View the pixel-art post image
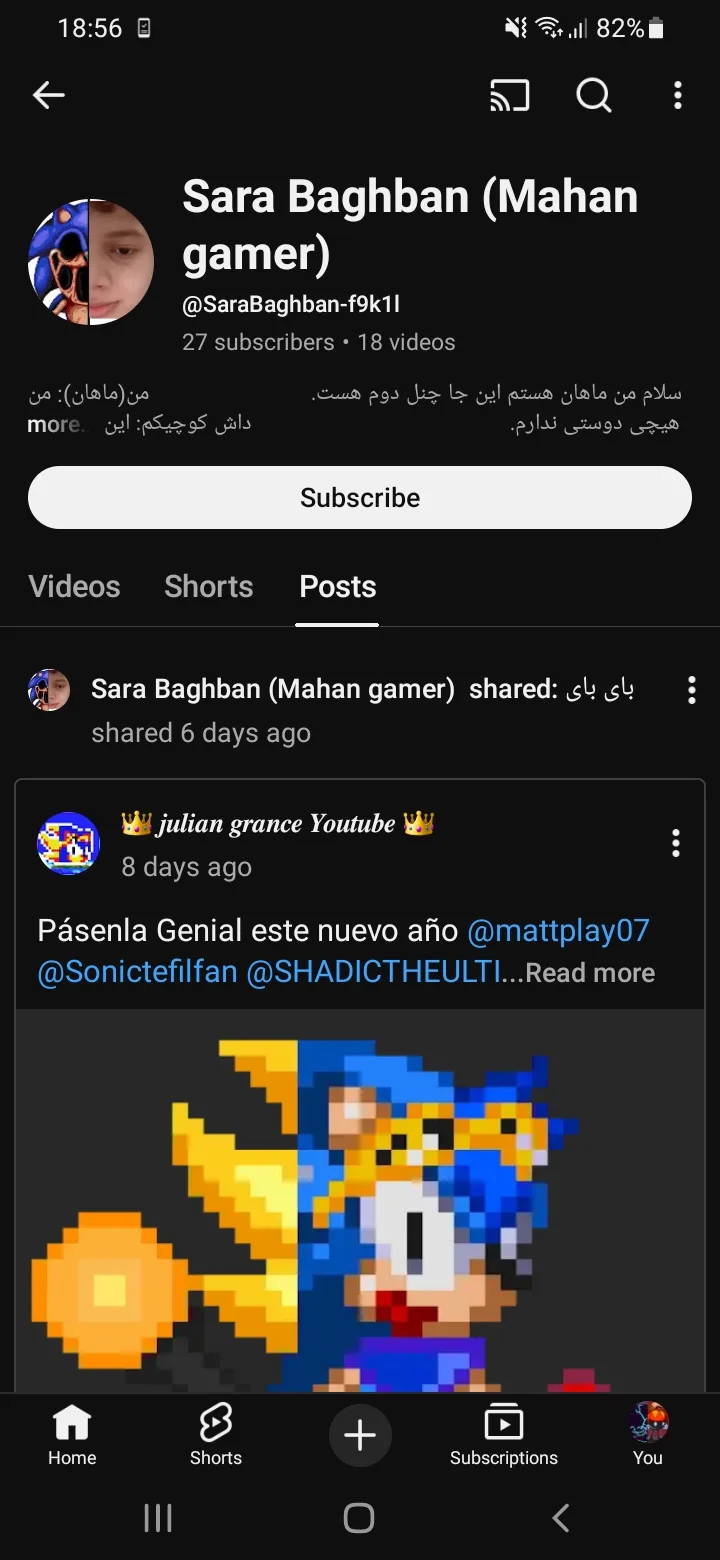The height and width of the screenshot is (1560, 720). (x=360, y=1200)
